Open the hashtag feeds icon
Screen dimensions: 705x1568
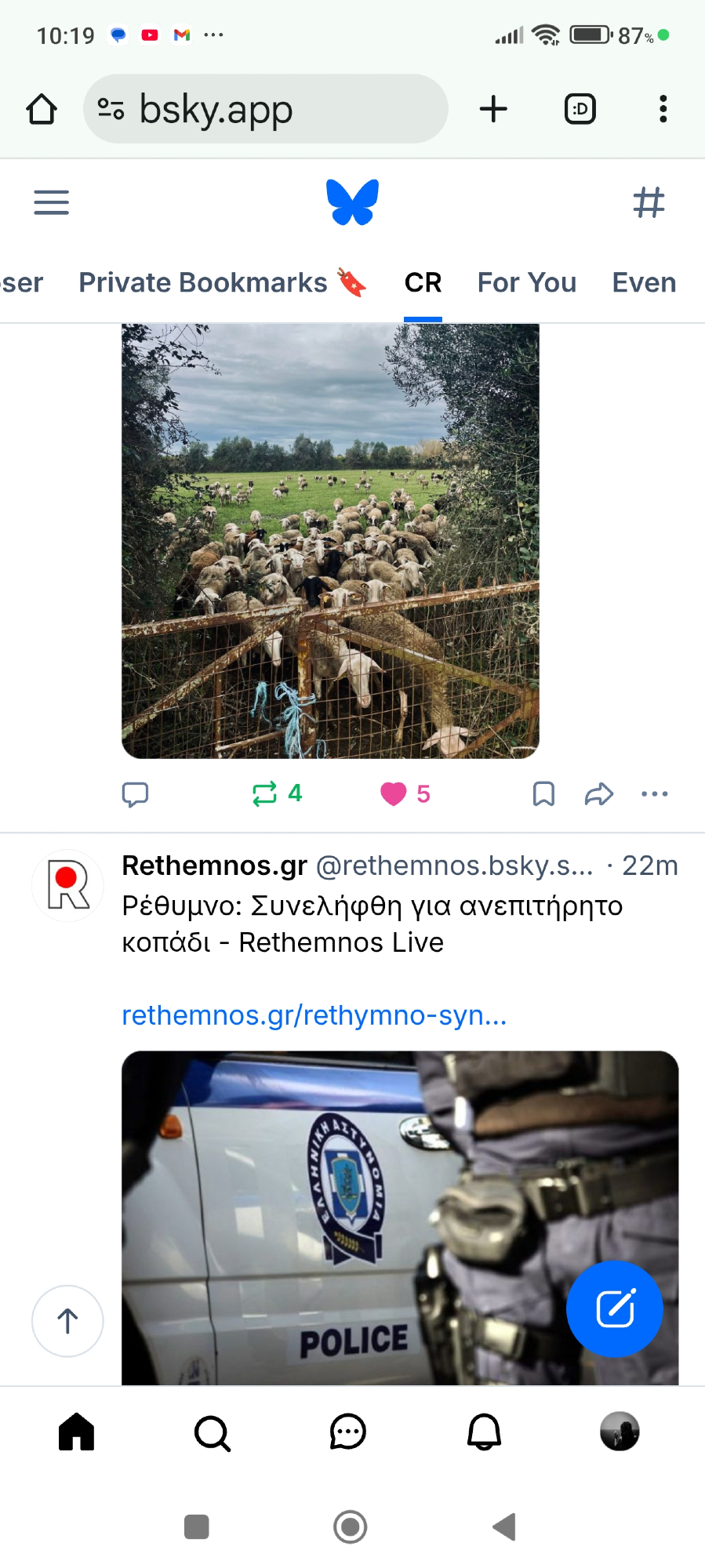[649, 202]
